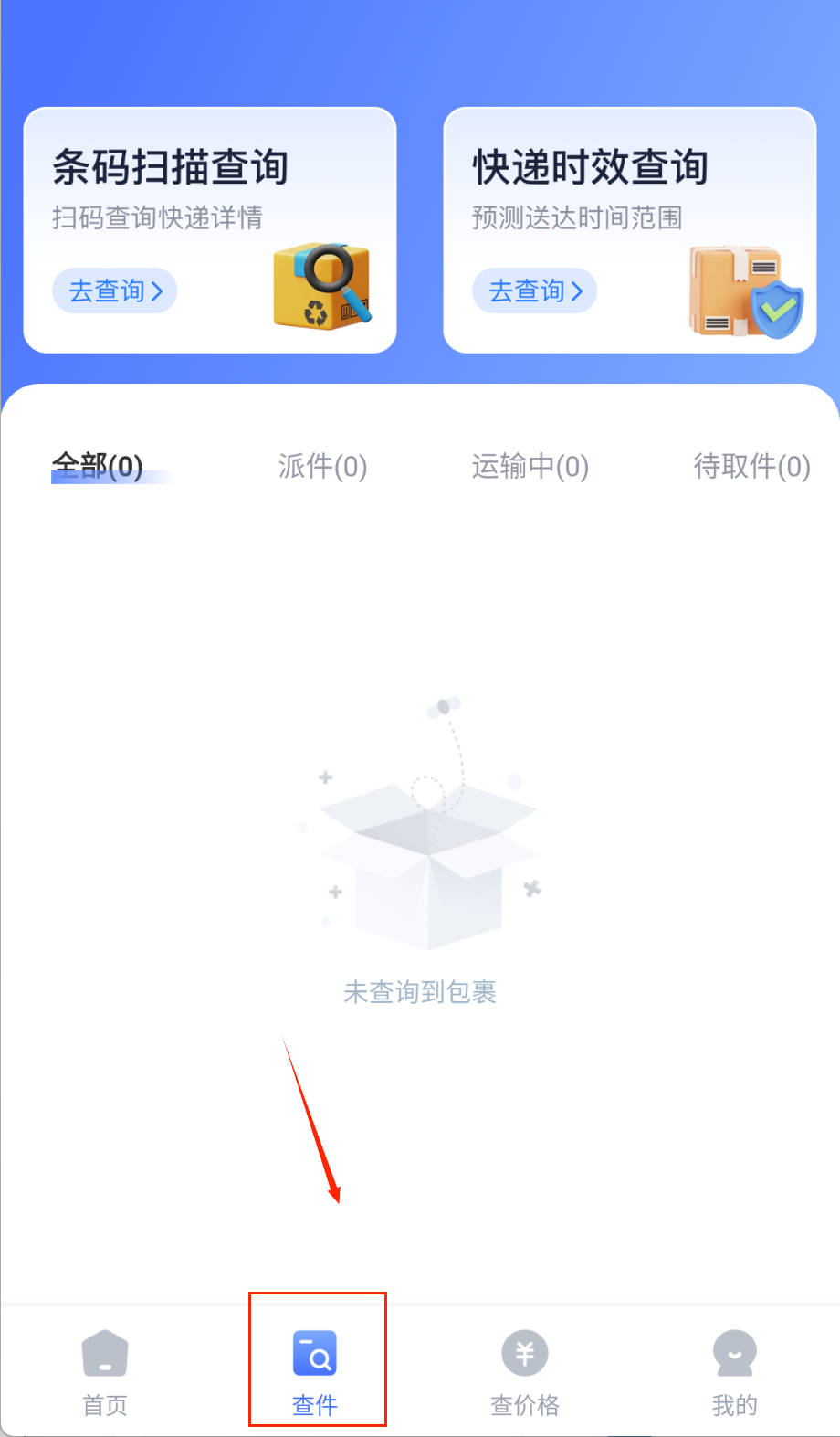
Task: Tap 去查询 under 条码扫描查询
Action: coord(114,291)
